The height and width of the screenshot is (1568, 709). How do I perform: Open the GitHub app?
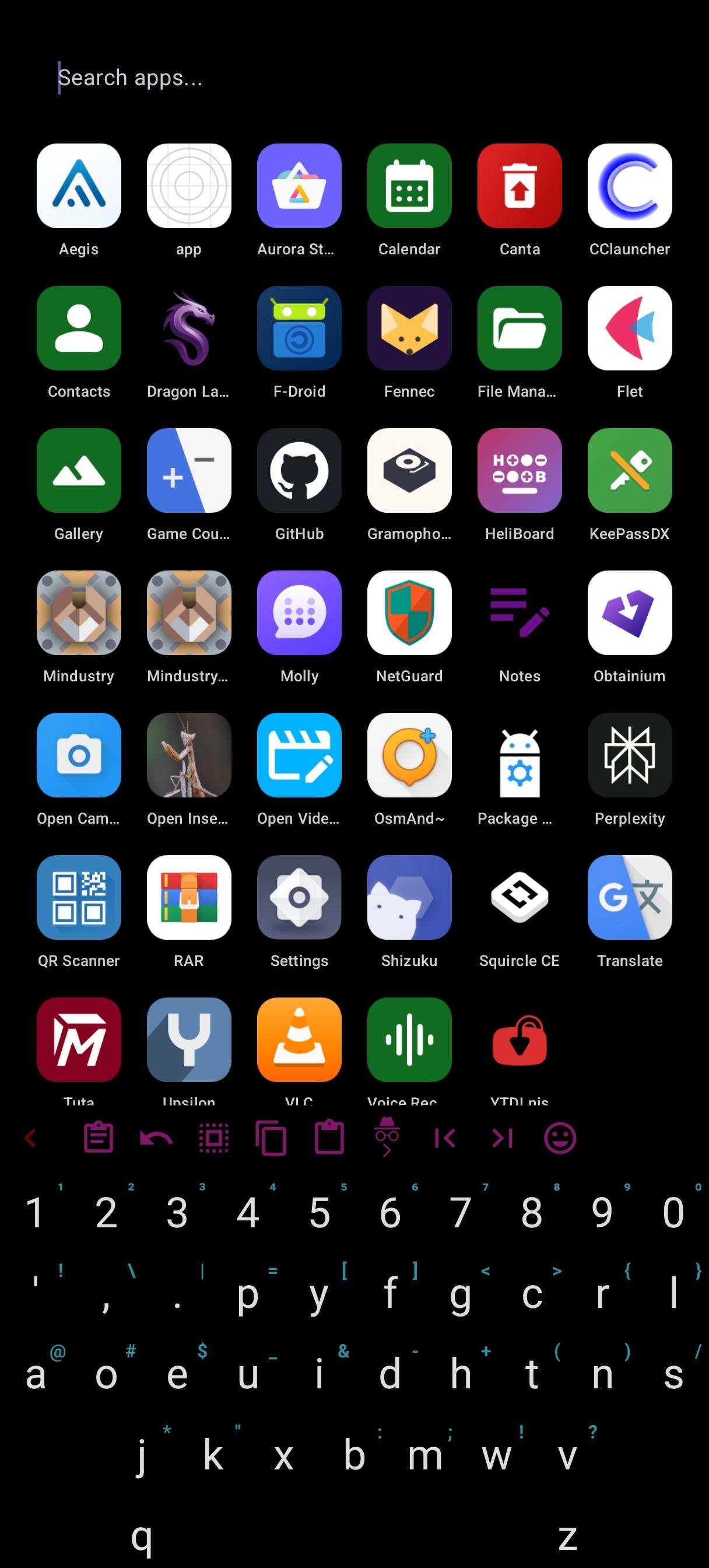[x=299, y=471]
